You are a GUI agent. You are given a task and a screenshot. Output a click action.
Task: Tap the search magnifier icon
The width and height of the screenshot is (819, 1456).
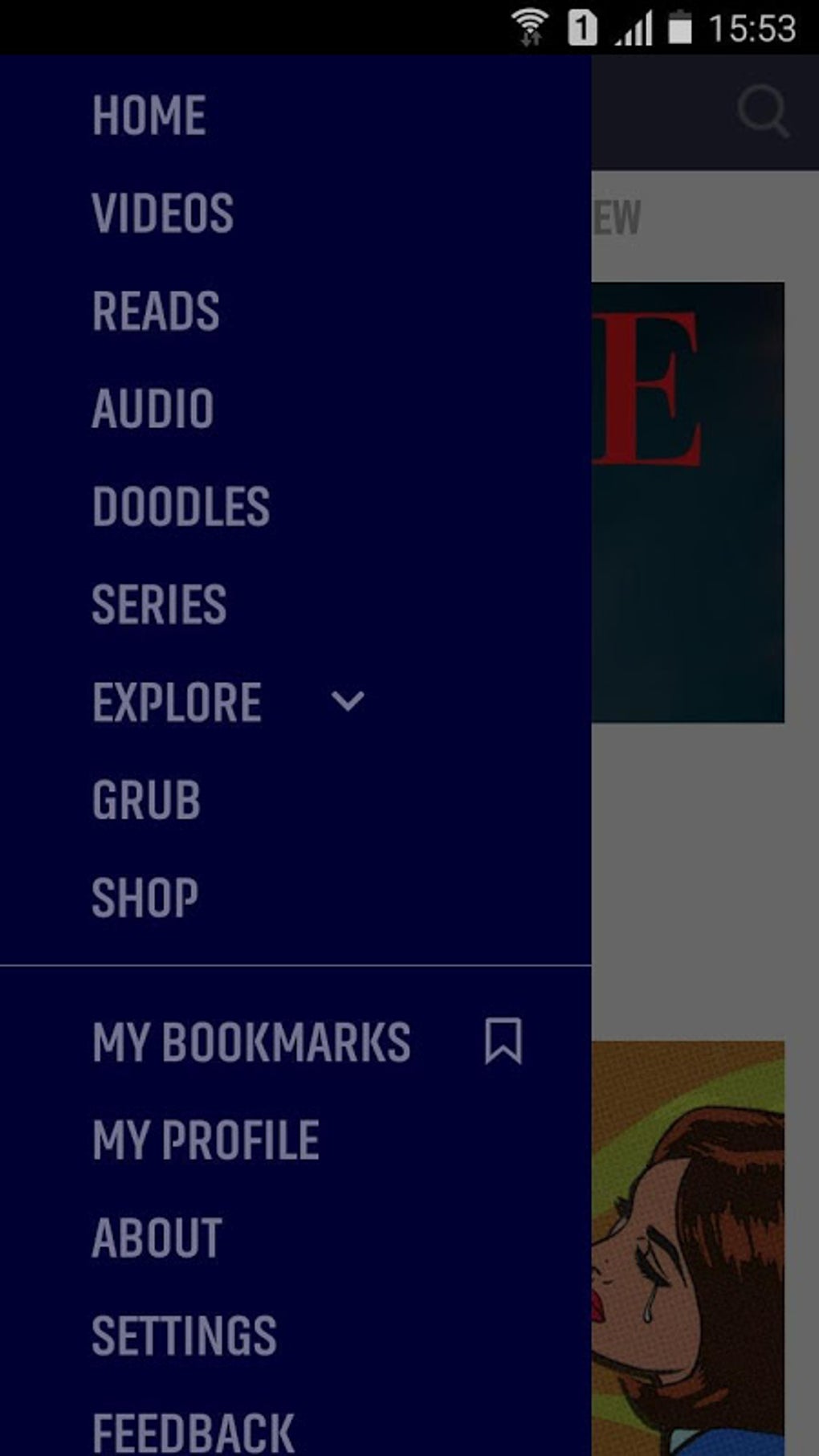tap(763, 111)
